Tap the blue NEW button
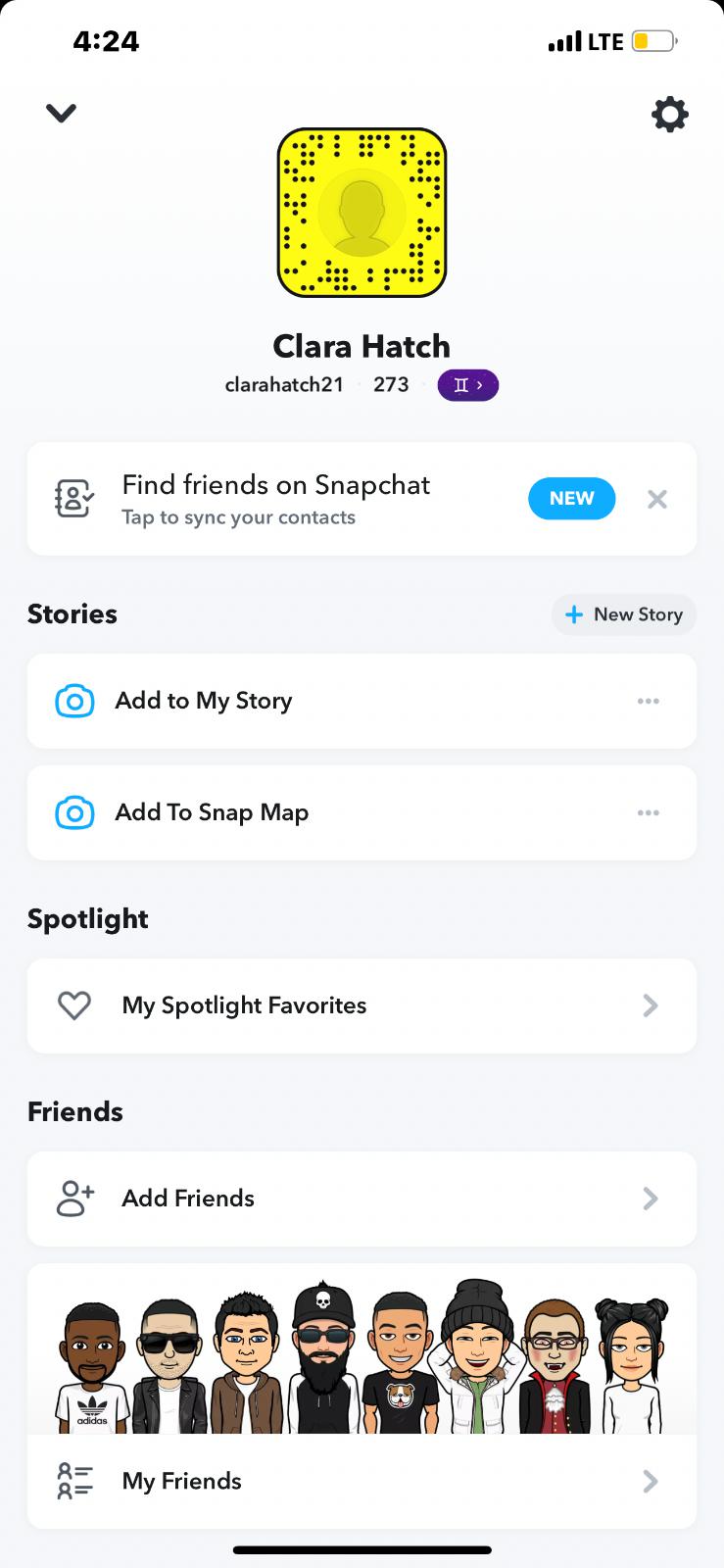 (571, 499)
